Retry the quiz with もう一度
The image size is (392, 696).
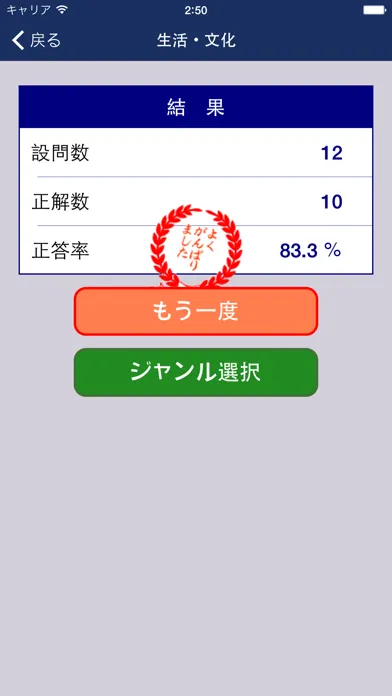click(196, 311)
